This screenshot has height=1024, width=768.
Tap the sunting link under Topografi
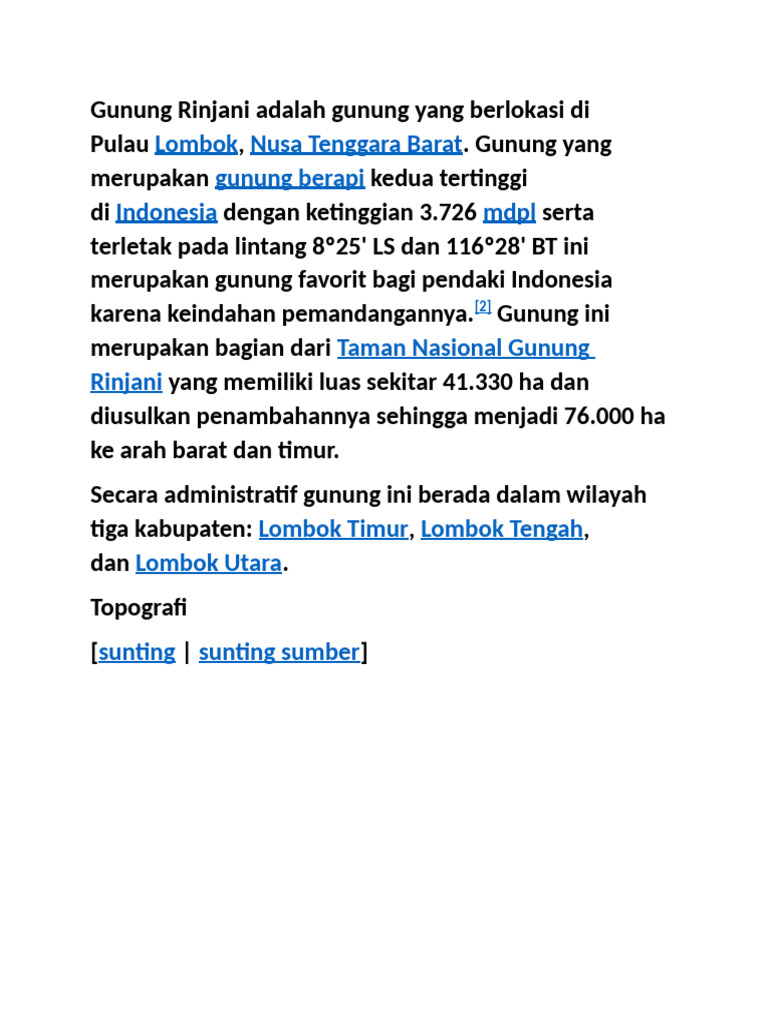[x=136, y=652]
